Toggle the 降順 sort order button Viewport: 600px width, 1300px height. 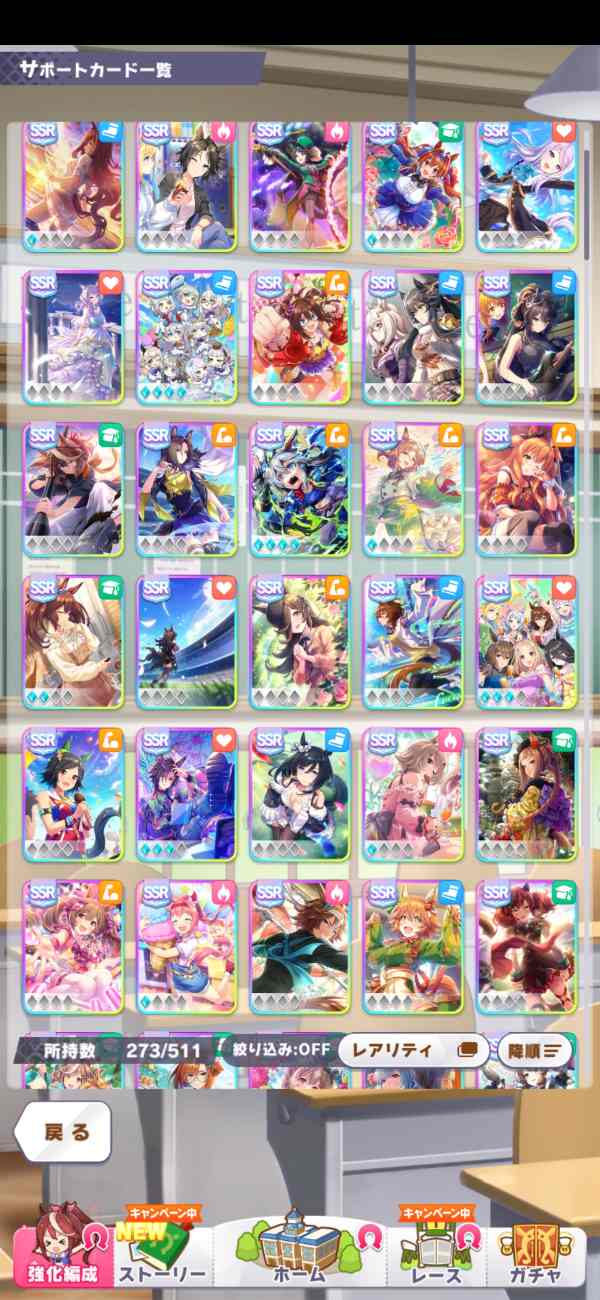tap(535, 1050)
